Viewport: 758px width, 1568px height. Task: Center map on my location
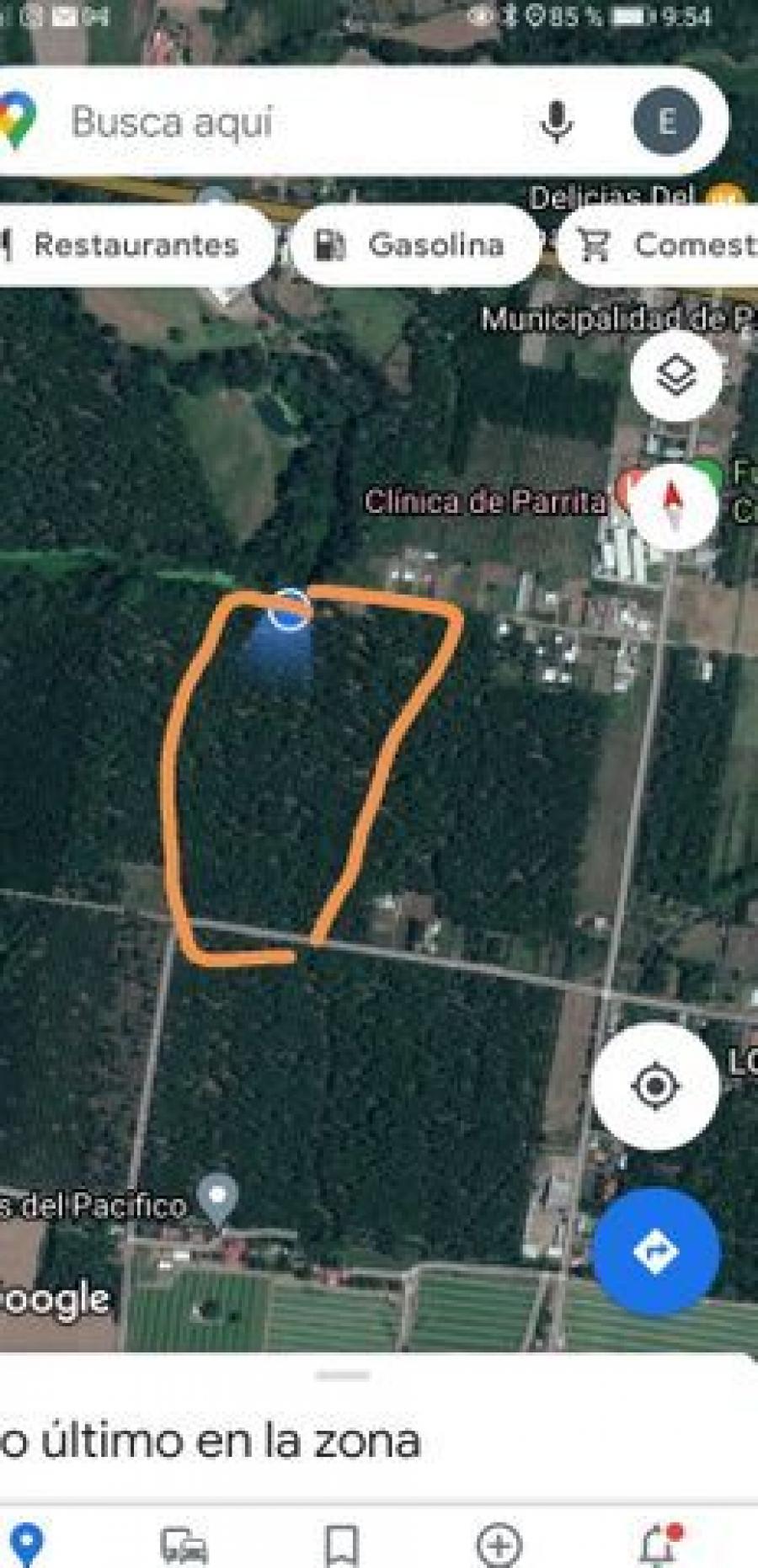pos(655,1085)
